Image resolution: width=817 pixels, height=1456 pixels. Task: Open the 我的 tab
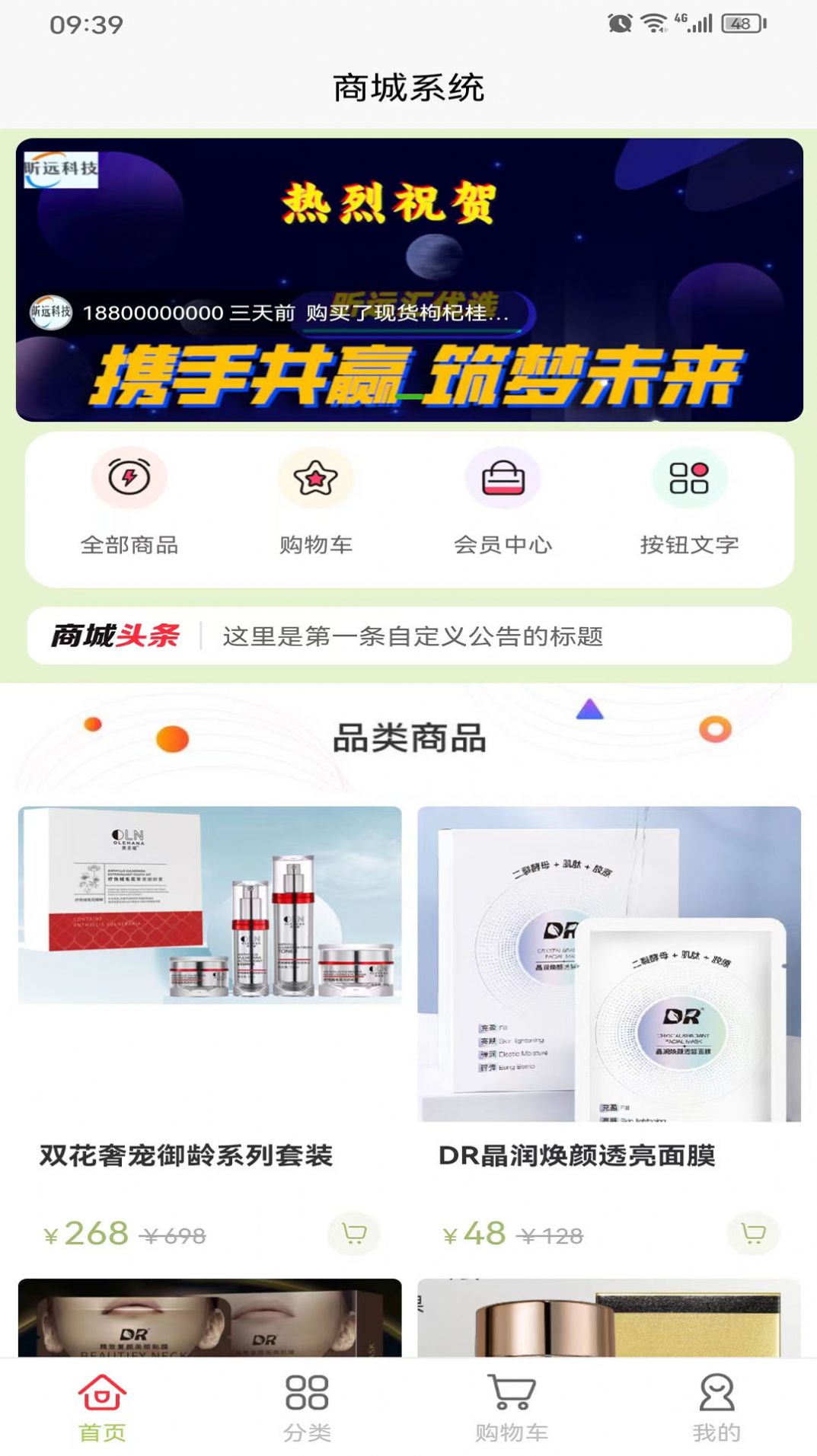(716, 1407)
